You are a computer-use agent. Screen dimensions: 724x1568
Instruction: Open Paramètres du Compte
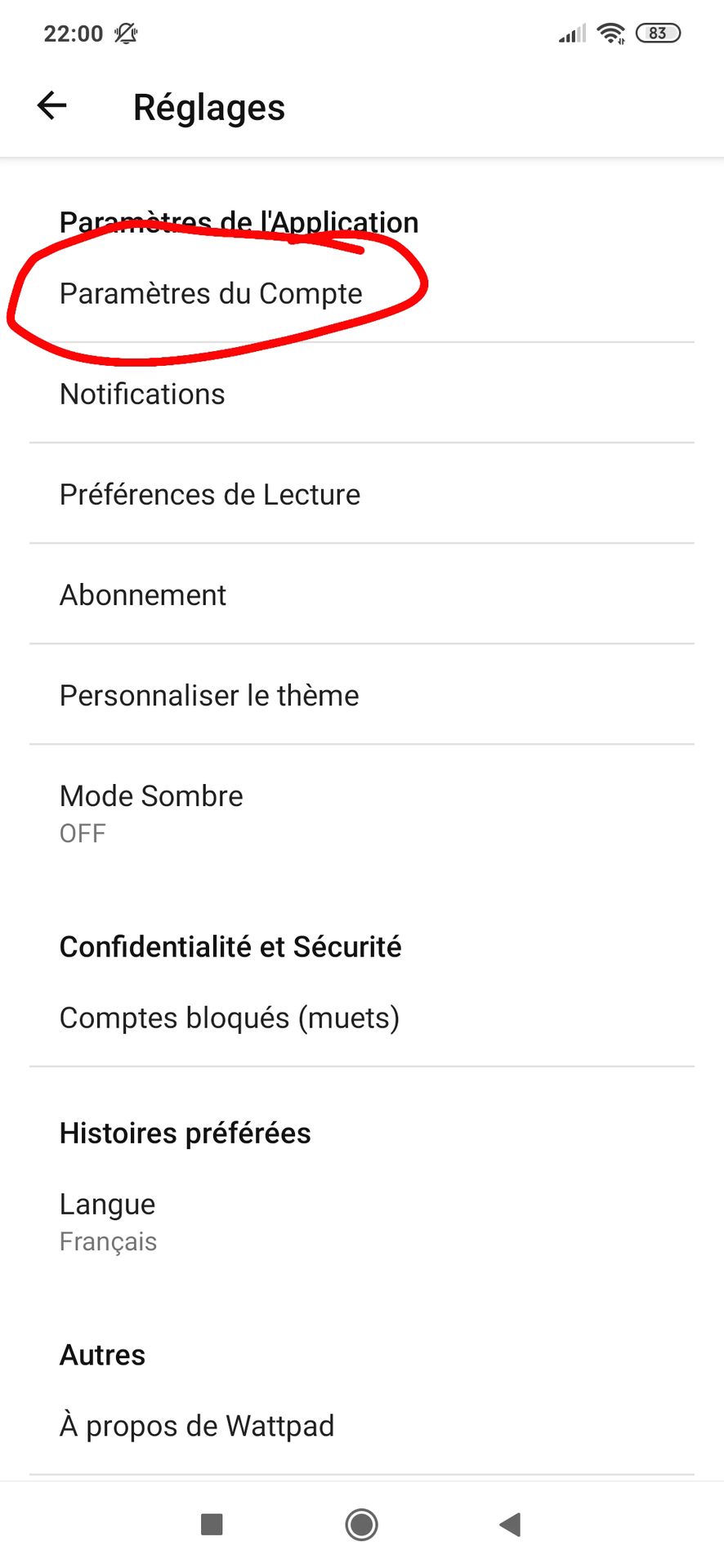362,292
